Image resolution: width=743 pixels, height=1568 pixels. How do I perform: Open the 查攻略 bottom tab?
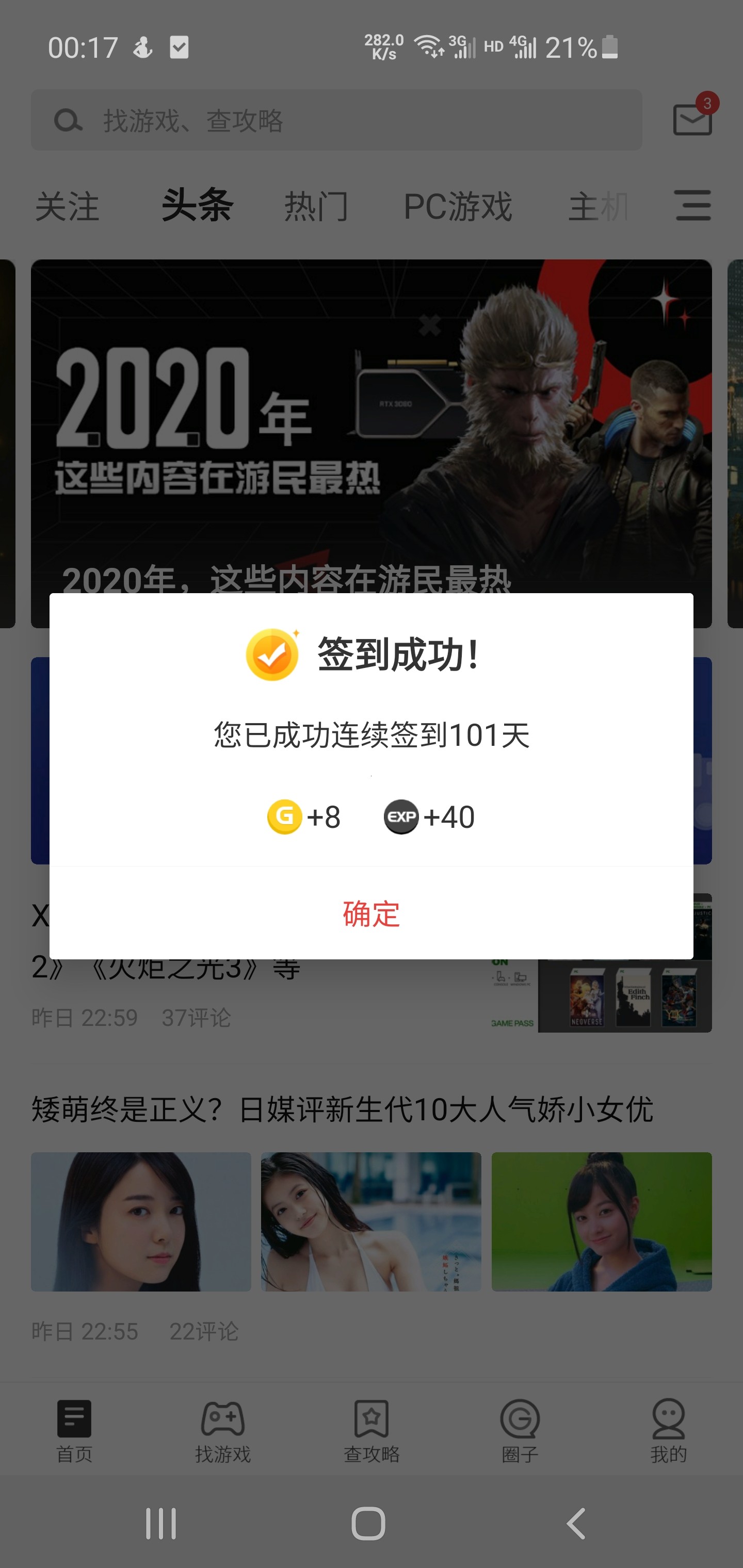[372, 1432]
